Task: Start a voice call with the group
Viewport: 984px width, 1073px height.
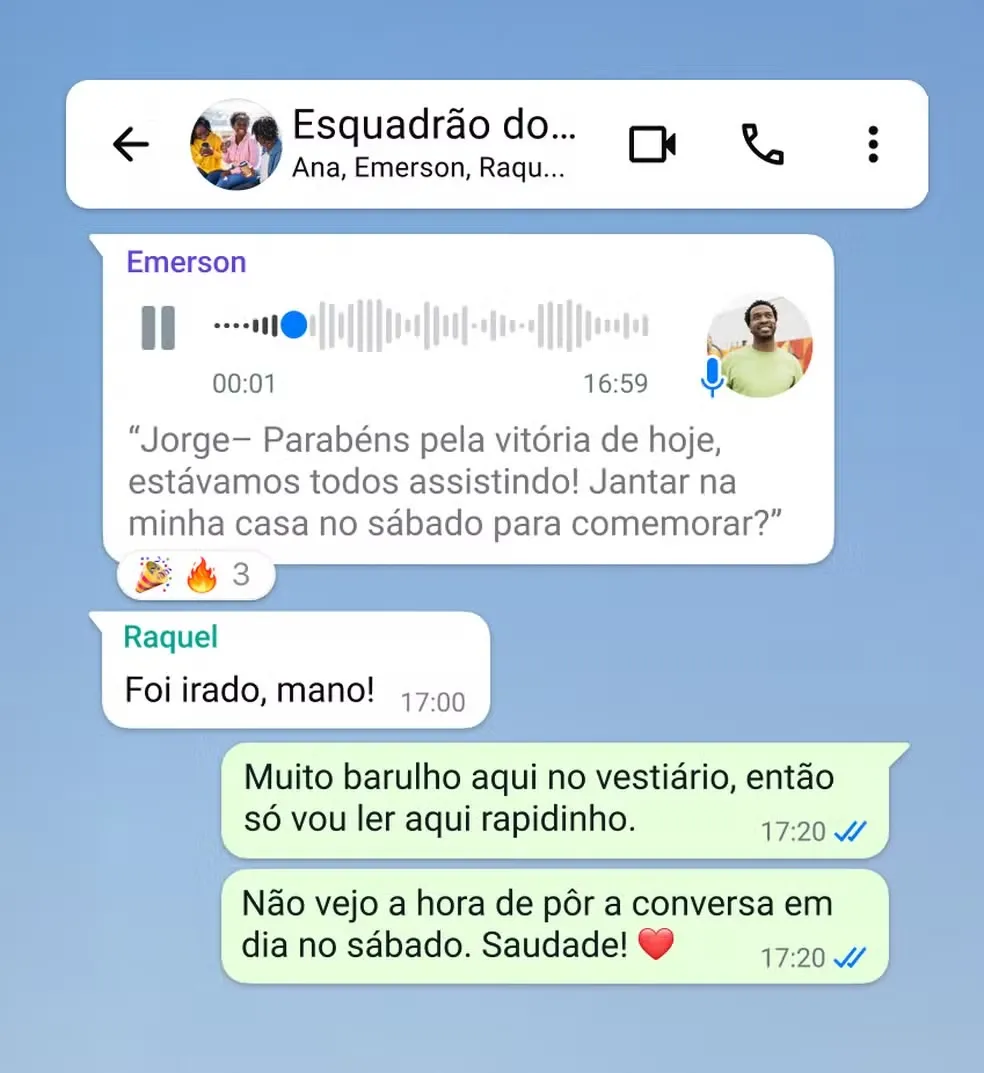Action: click(763, 144)
